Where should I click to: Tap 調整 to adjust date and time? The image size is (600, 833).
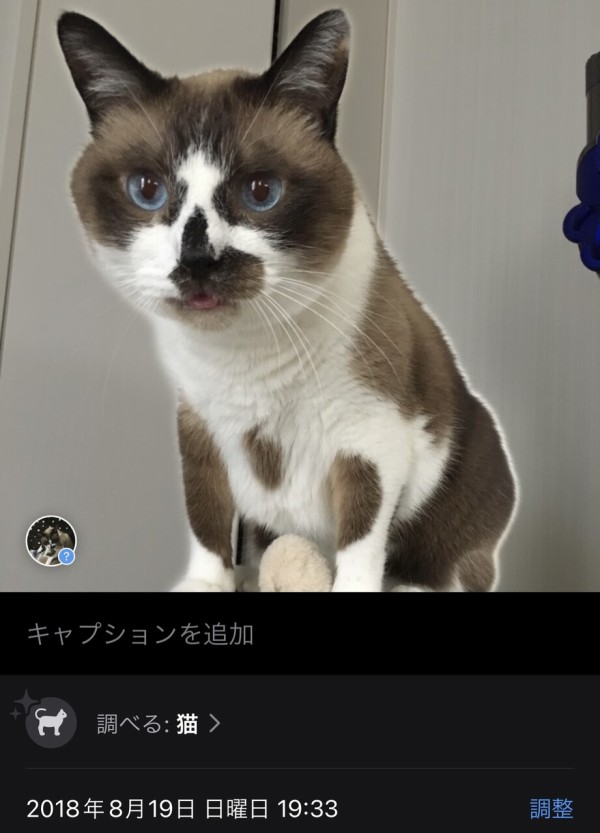tap(551, 808)
